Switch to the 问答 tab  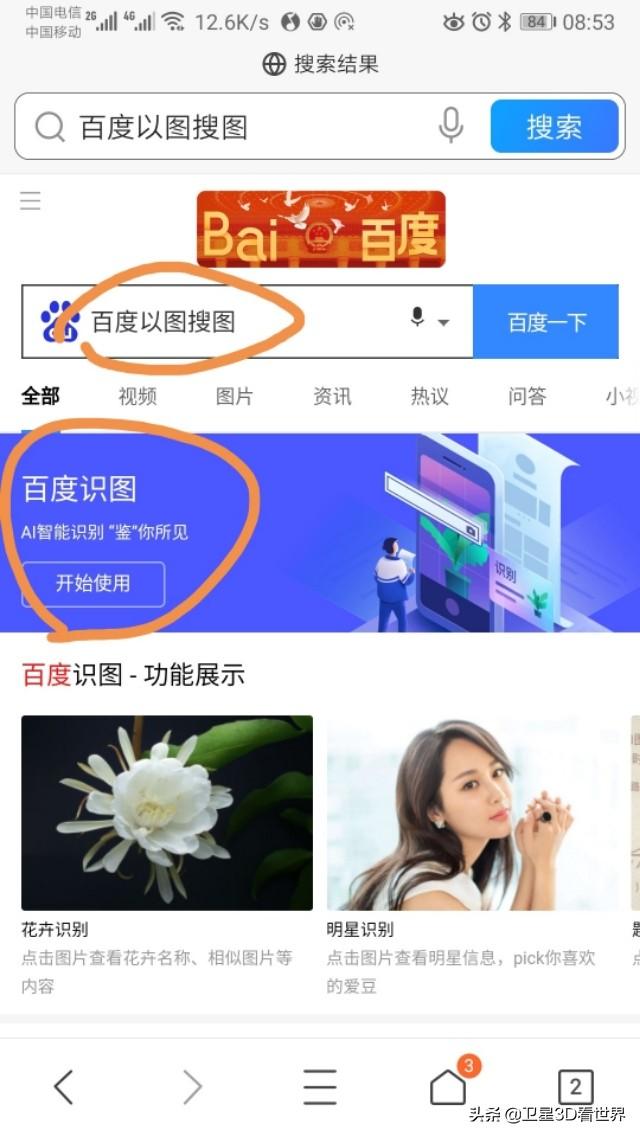527,396
